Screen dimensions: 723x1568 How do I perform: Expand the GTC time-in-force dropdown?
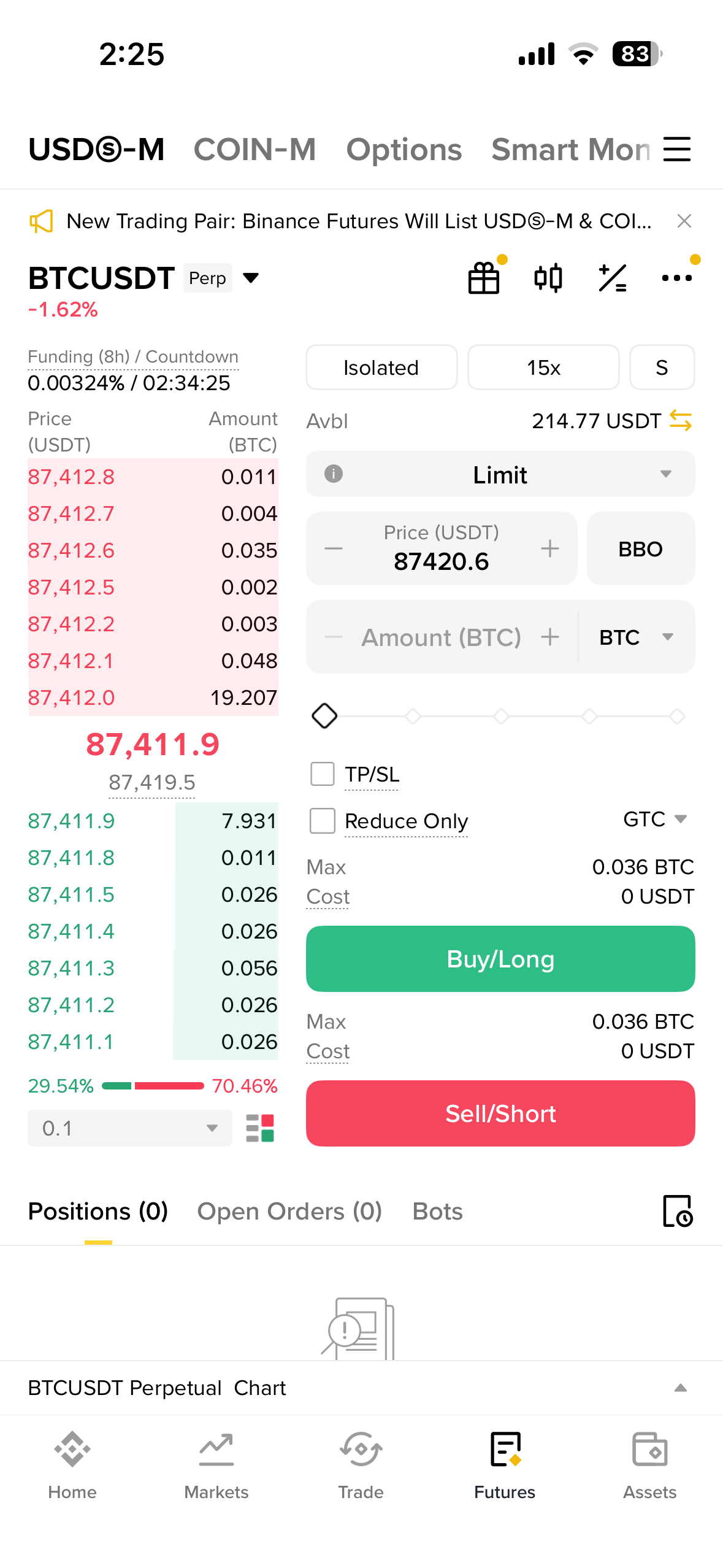click(x=655, y=819)
